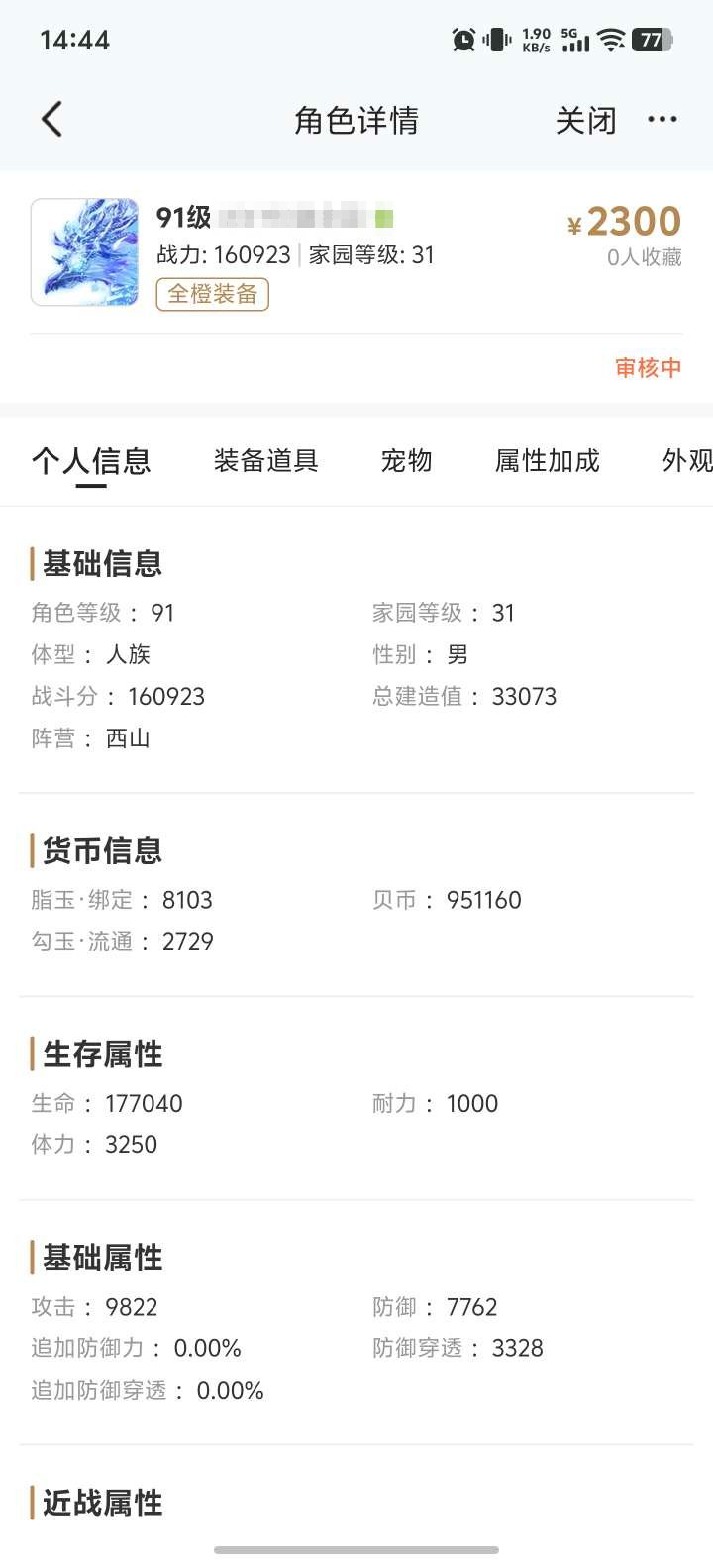The width and height of the screenshot is (713, 1568).
Task: Open the more options icon beside 关闭
Action: click(662, 119)
